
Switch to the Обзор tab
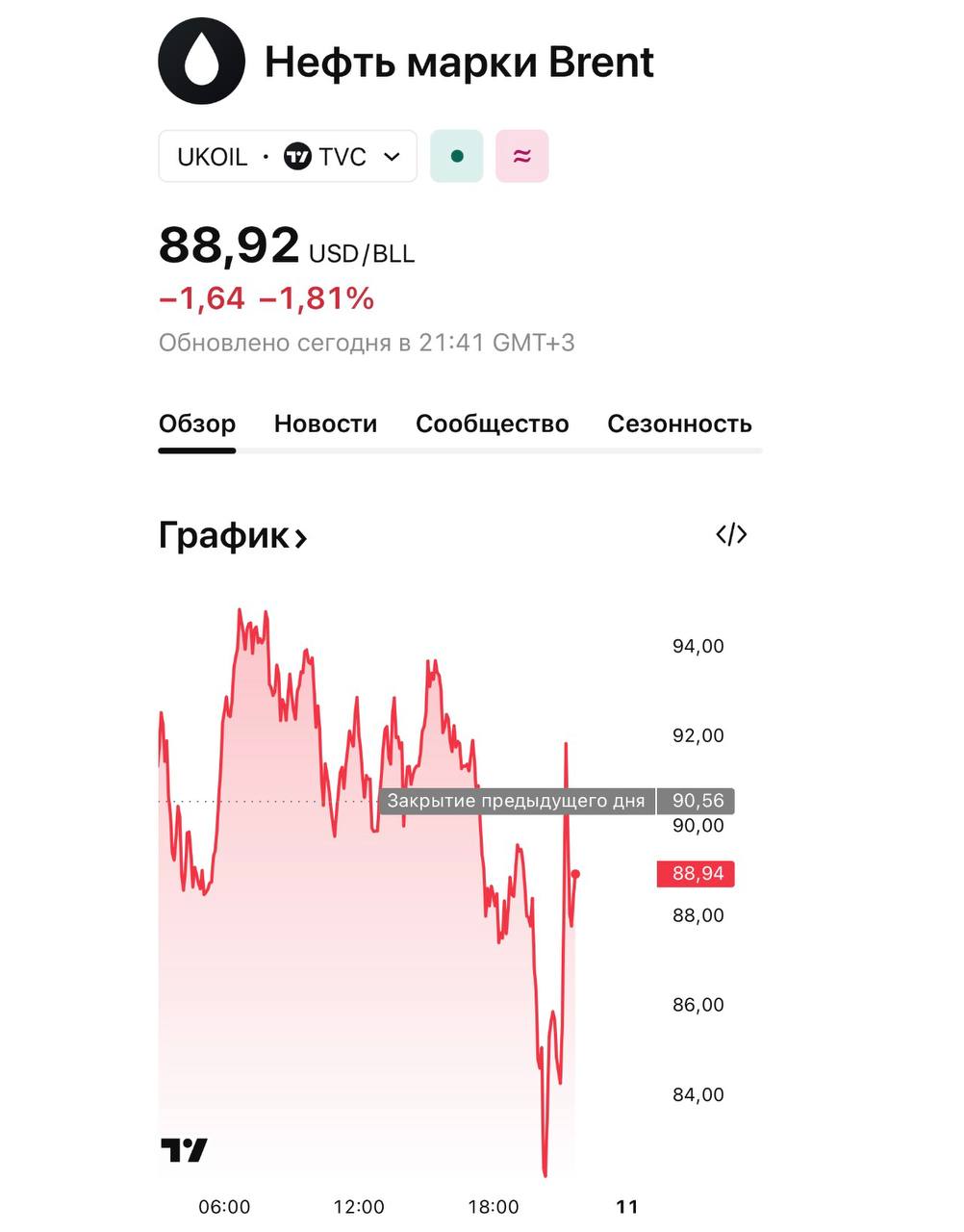click(197, 424)
